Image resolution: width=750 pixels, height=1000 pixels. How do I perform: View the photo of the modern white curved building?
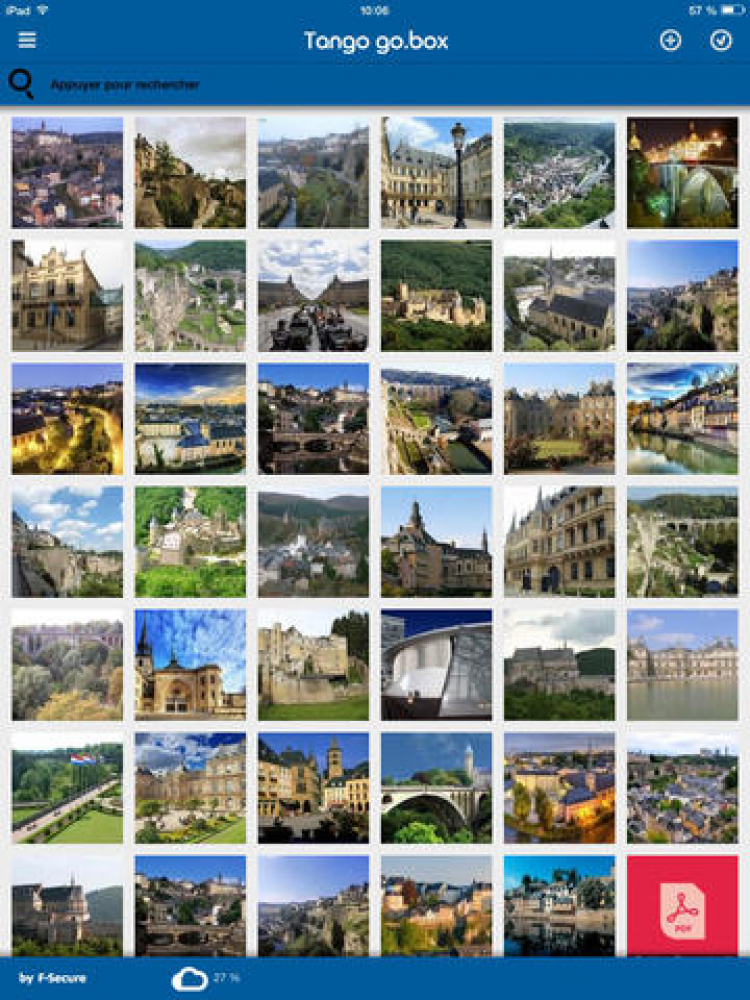(x=436, y=665)
